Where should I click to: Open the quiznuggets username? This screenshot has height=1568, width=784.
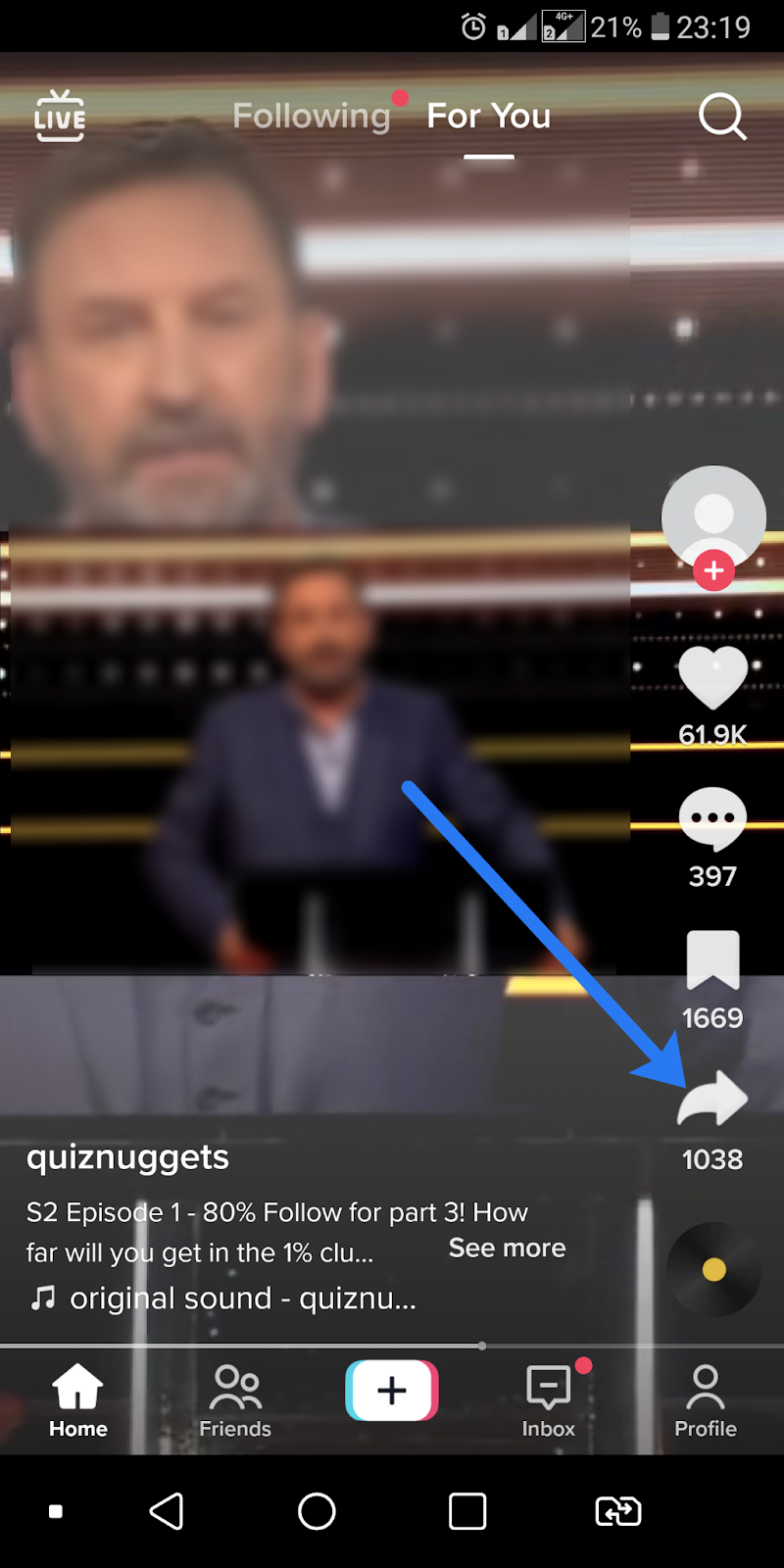(x=127, y=1157)
